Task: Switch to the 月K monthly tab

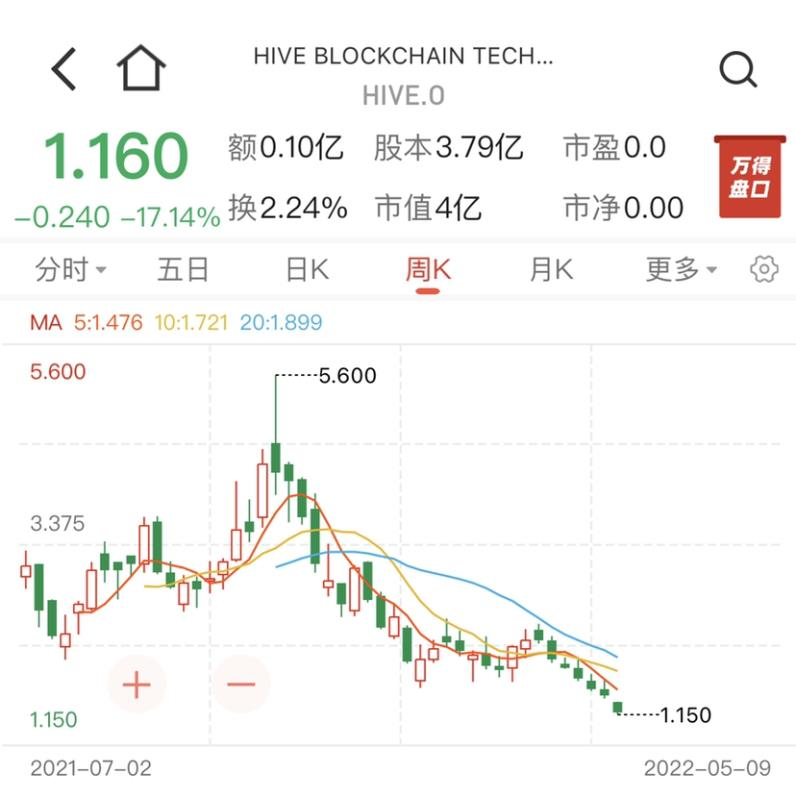Action: (551, 270)
